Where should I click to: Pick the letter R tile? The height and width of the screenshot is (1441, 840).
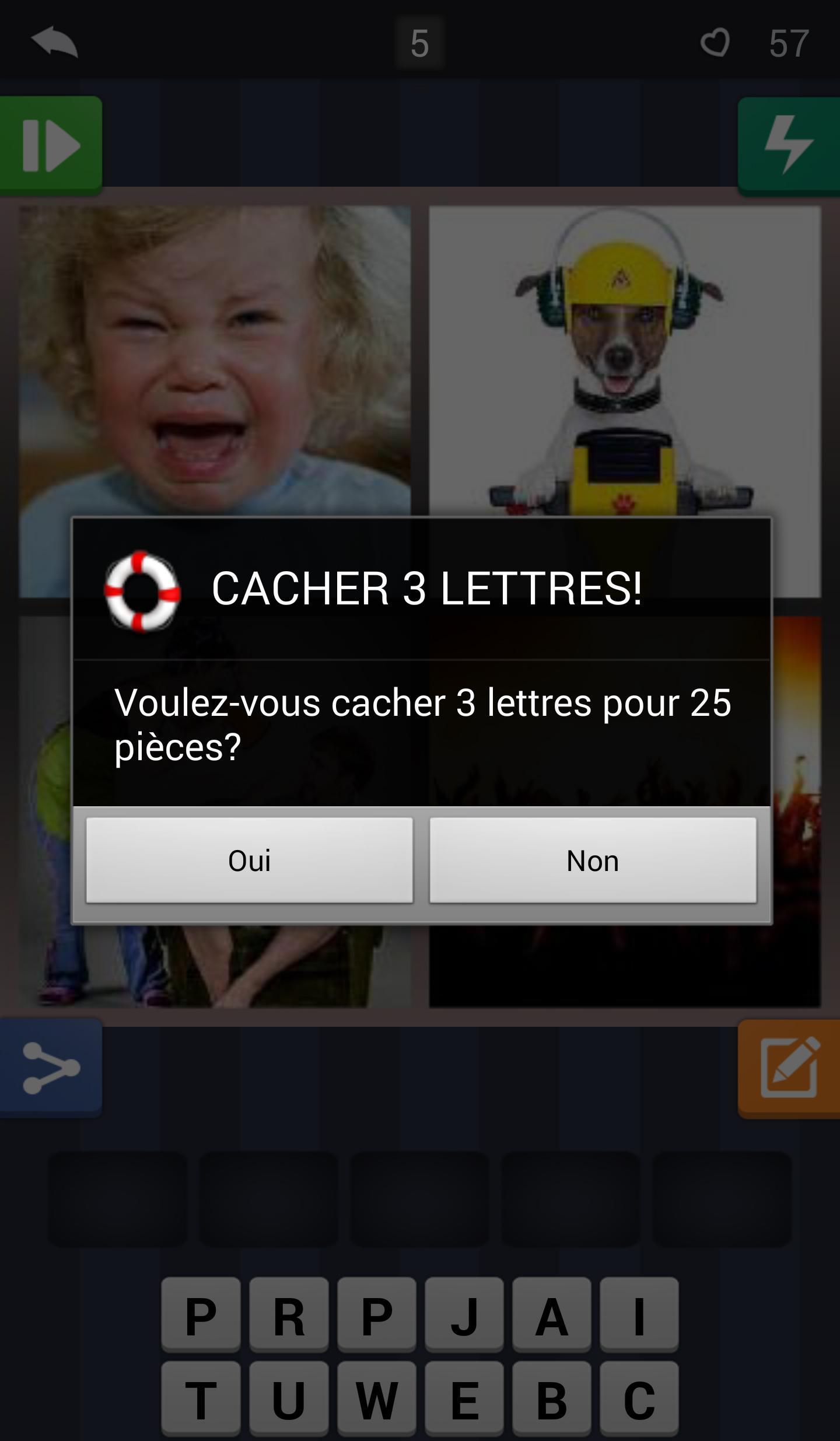click(289, 1316)
